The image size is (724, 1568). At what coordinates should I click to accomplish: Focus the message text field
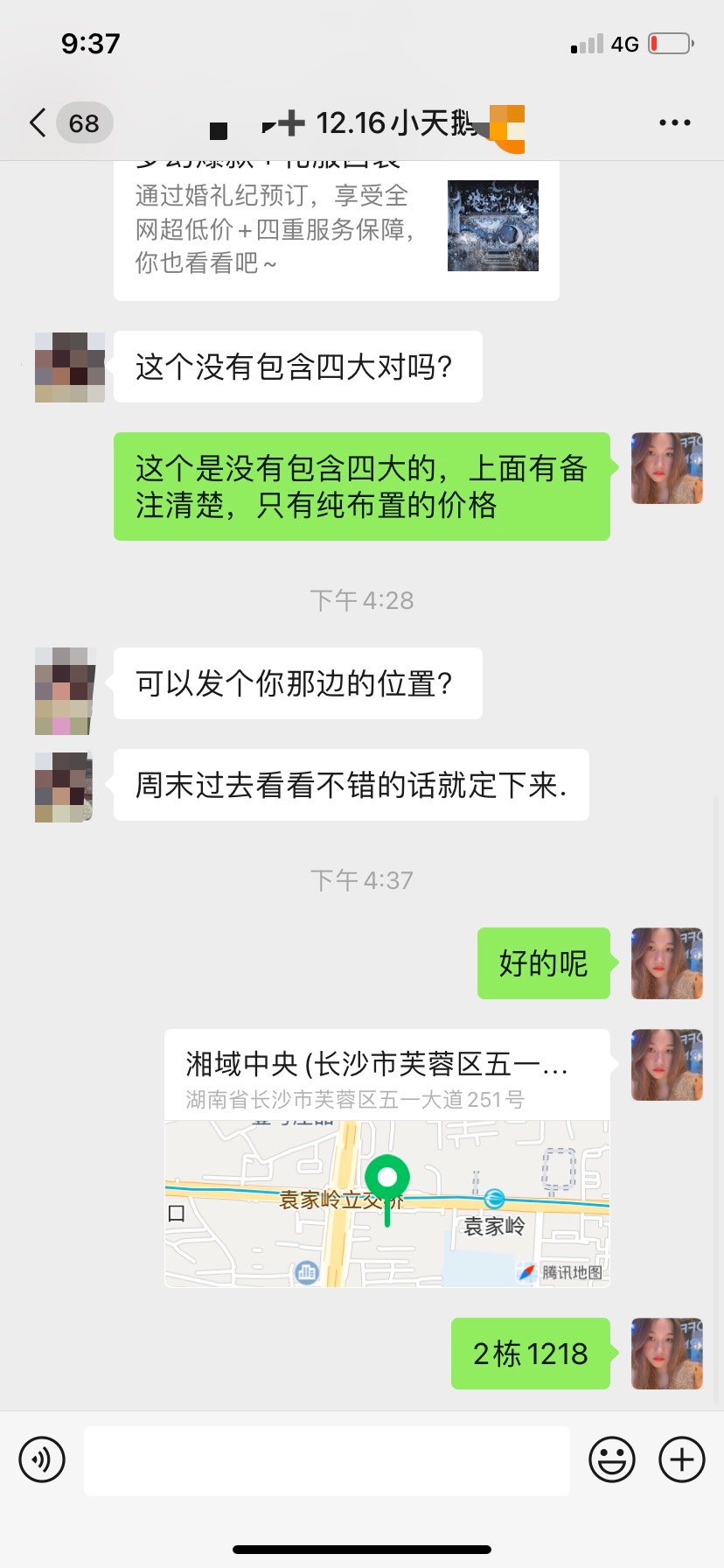(x=326, y=1459)
